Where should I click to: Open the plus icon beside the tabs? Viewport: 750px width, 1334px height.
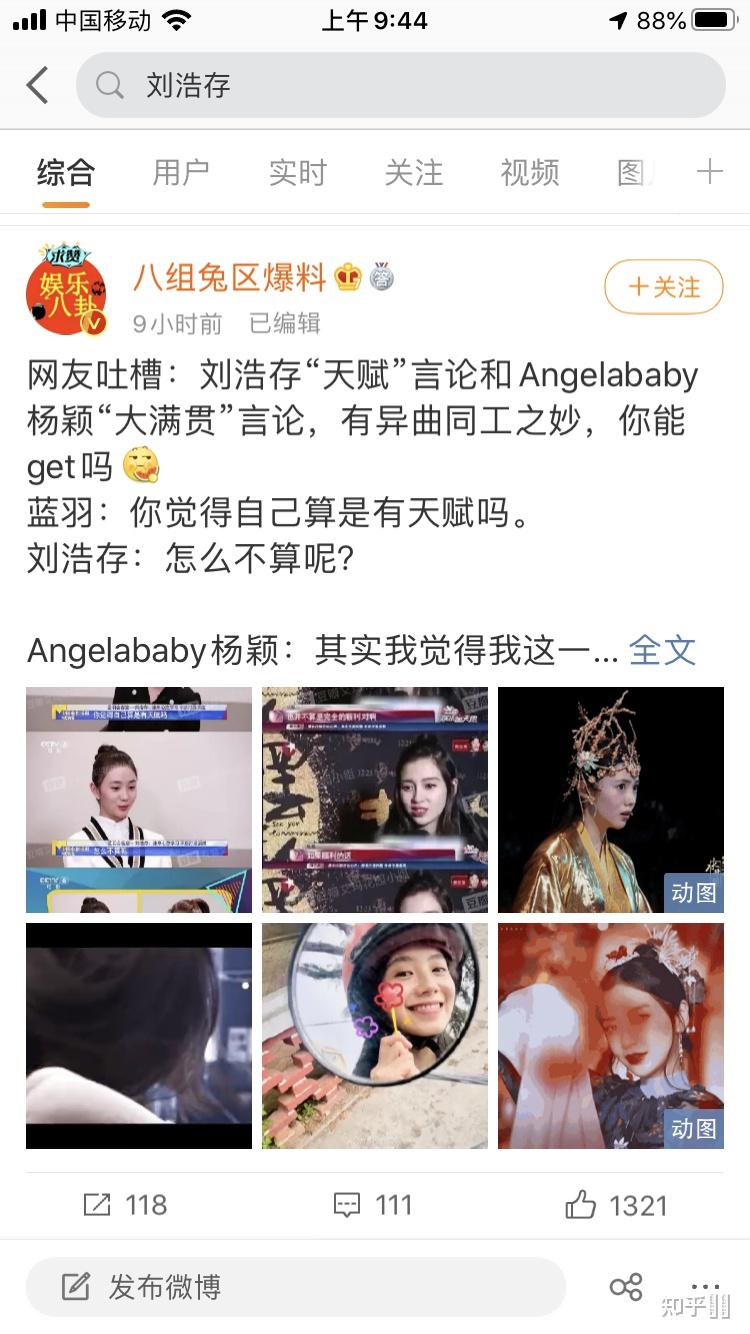(x=709, y=172)
